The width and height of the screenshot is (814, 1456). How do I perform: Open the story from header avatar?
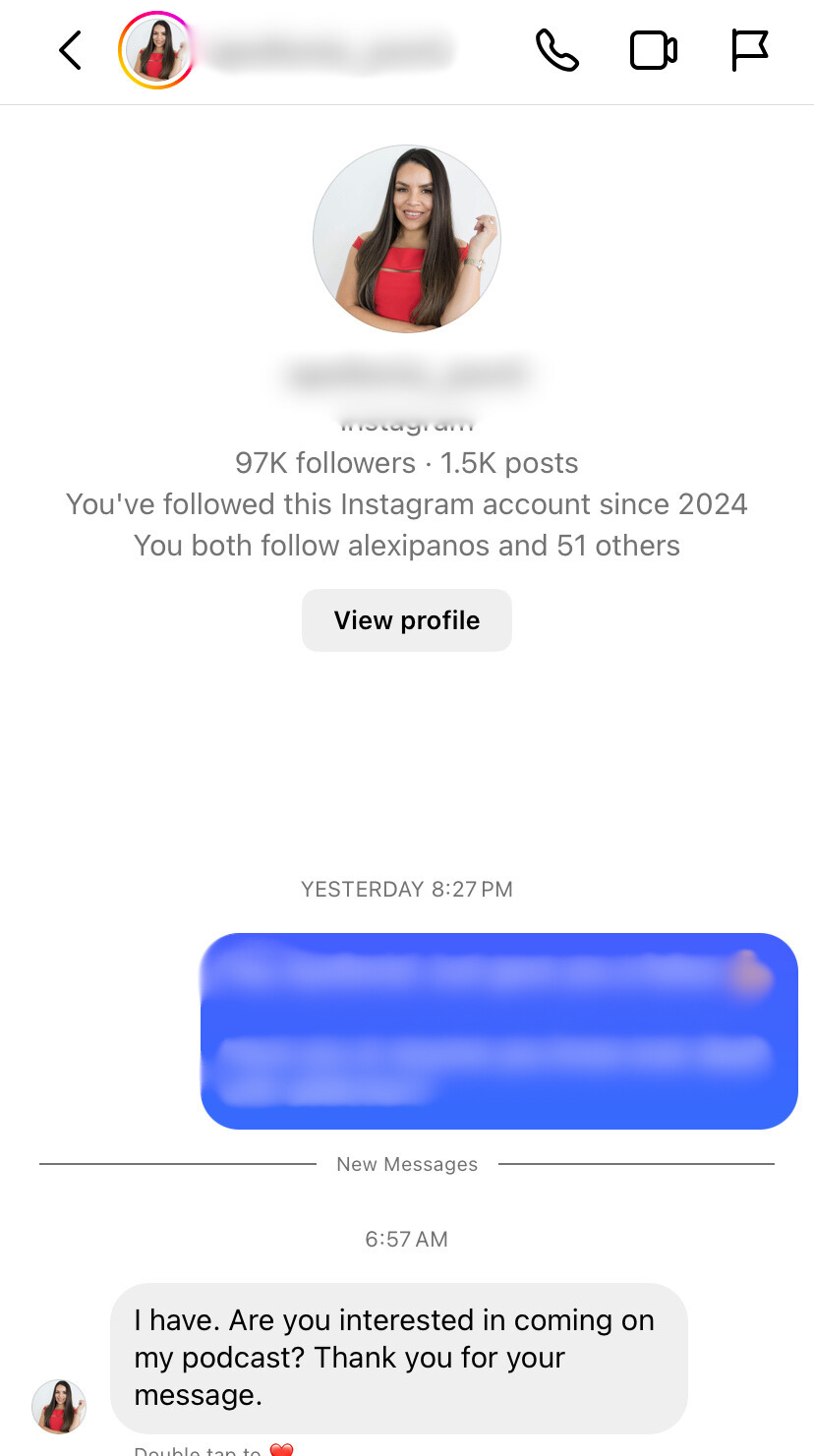click(156, 50)
